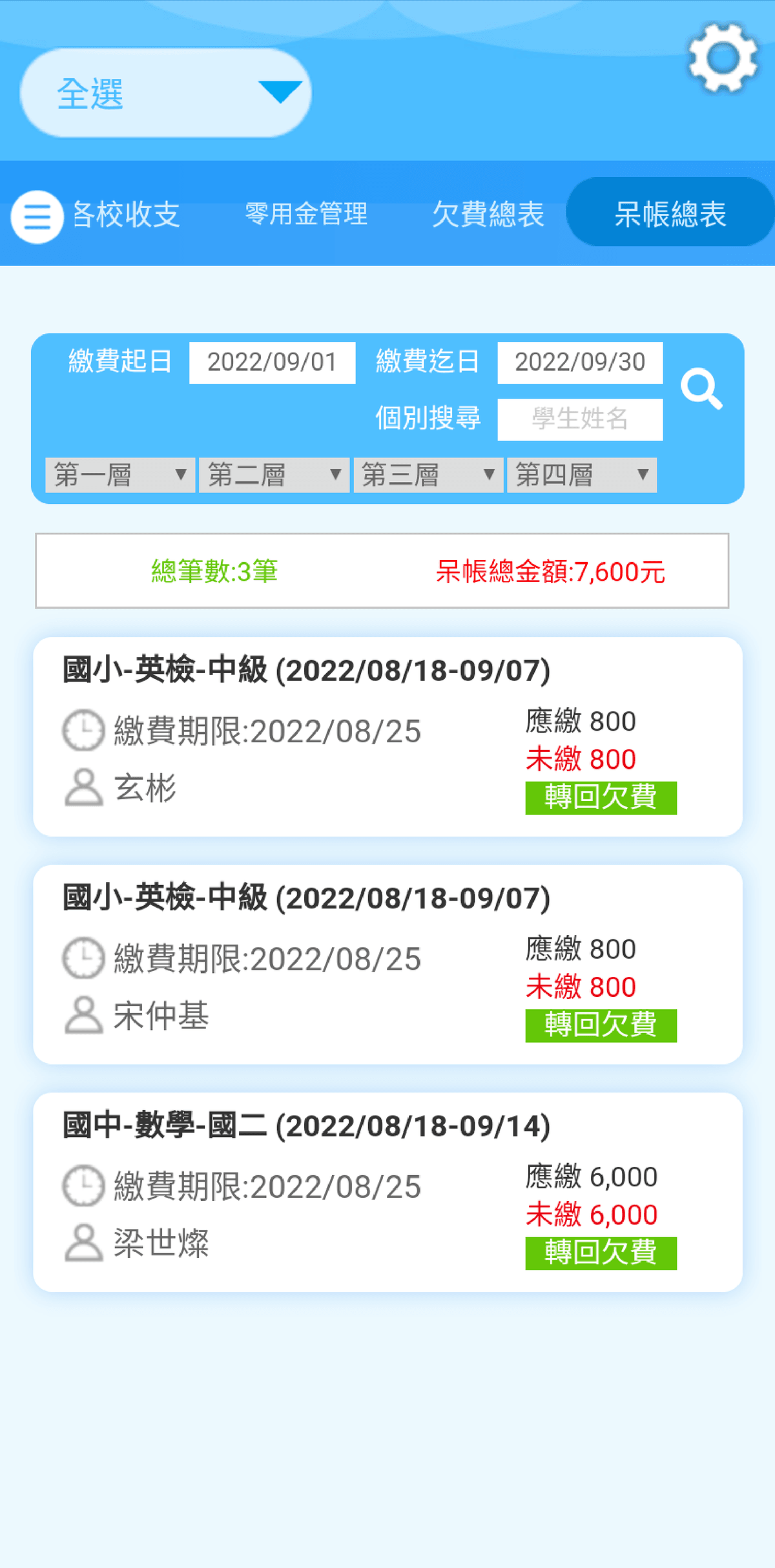Open the hamburger menu button
Screen dimensions: 775x1568
37,216
